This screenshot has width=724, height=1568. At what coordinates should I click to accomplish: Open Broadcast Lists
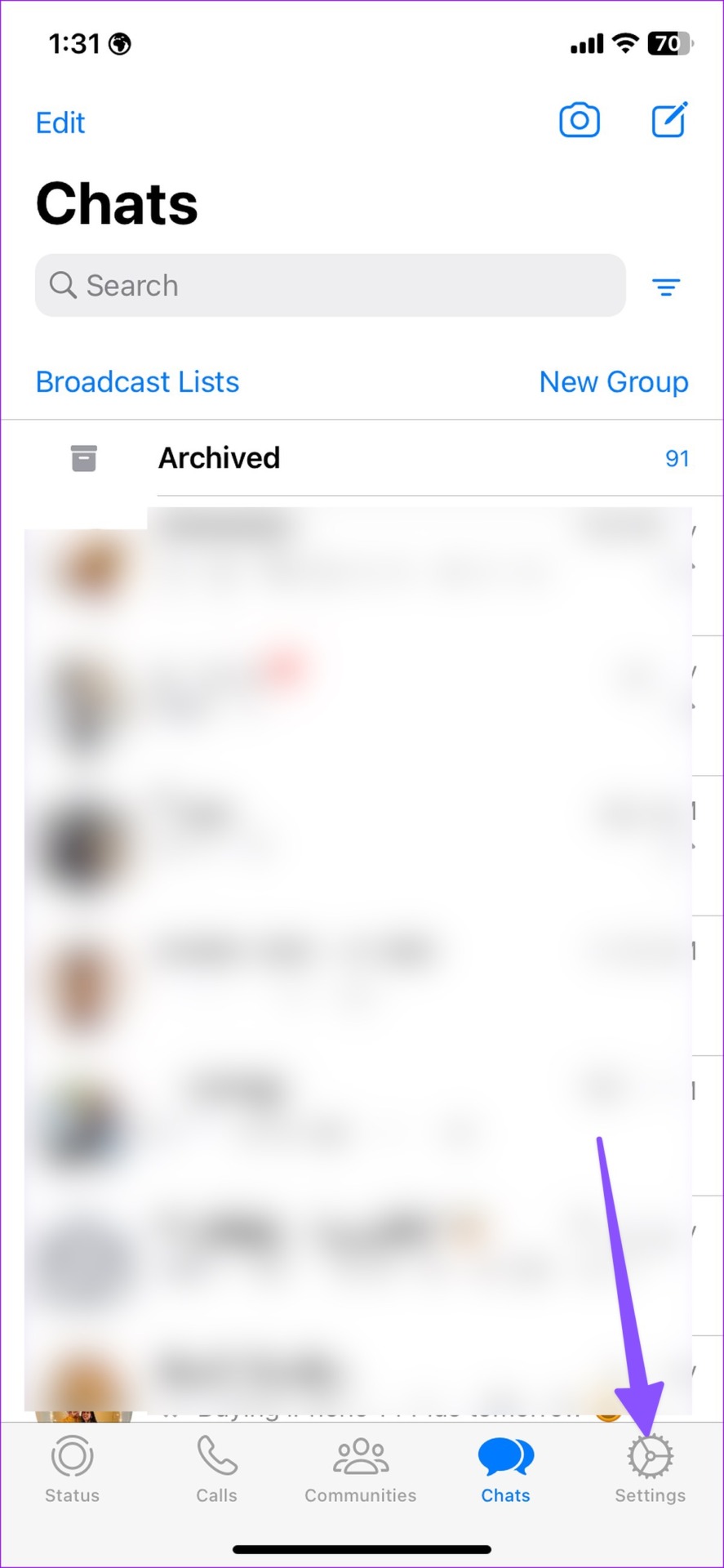click(137, 381)
